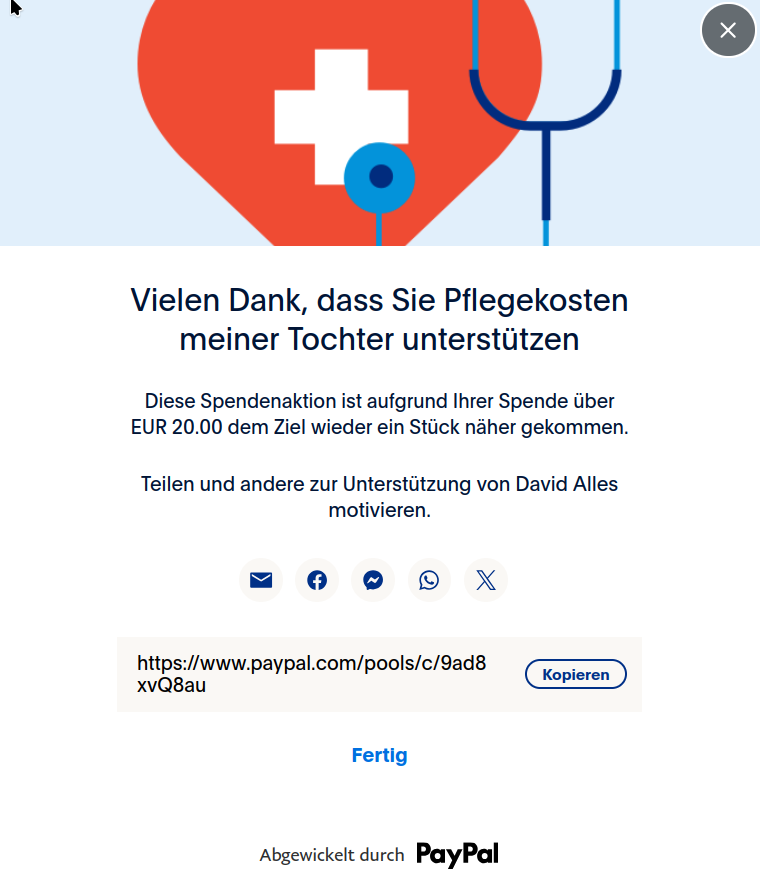
Task: Close the thank-you dialog
Action: (728, 30)
